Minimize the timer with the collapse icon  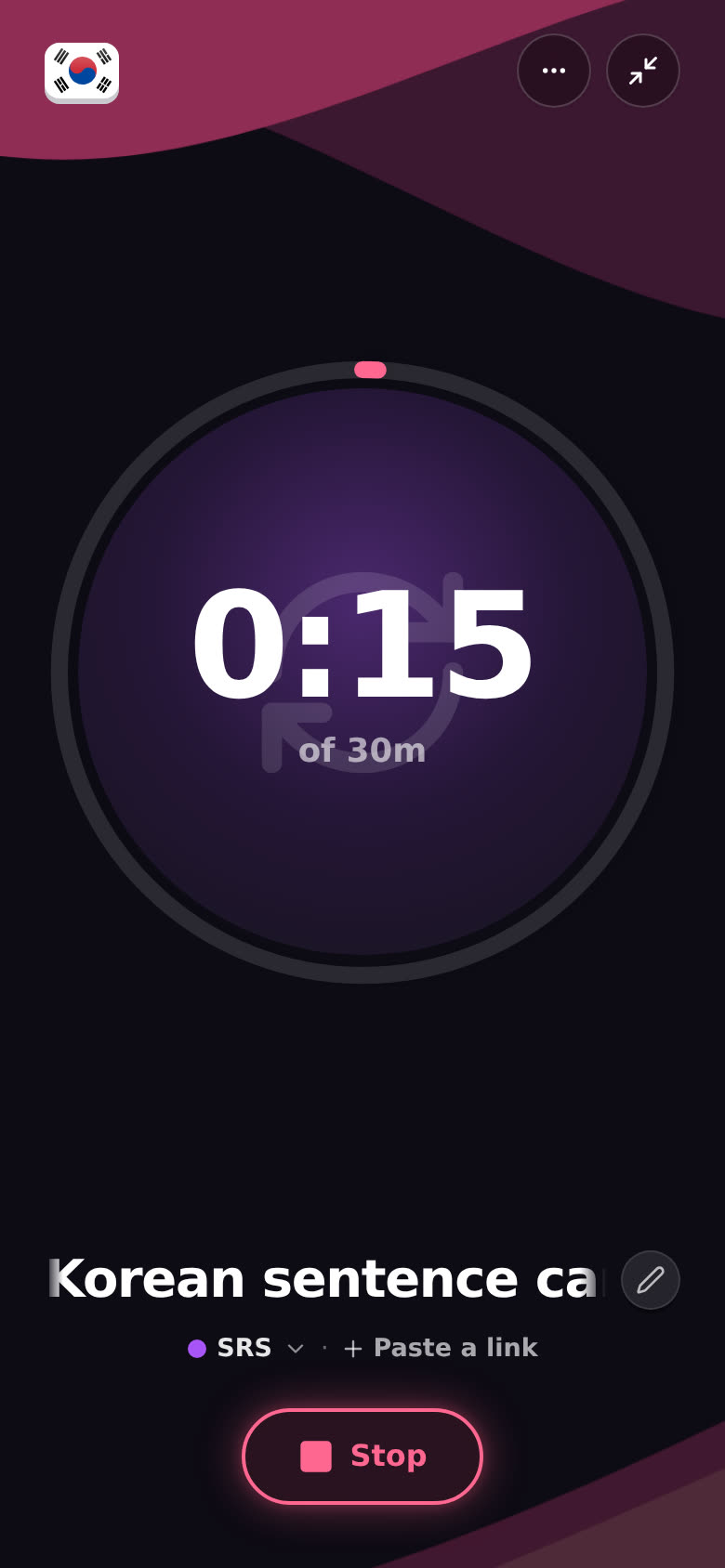(x=643, y=71)
